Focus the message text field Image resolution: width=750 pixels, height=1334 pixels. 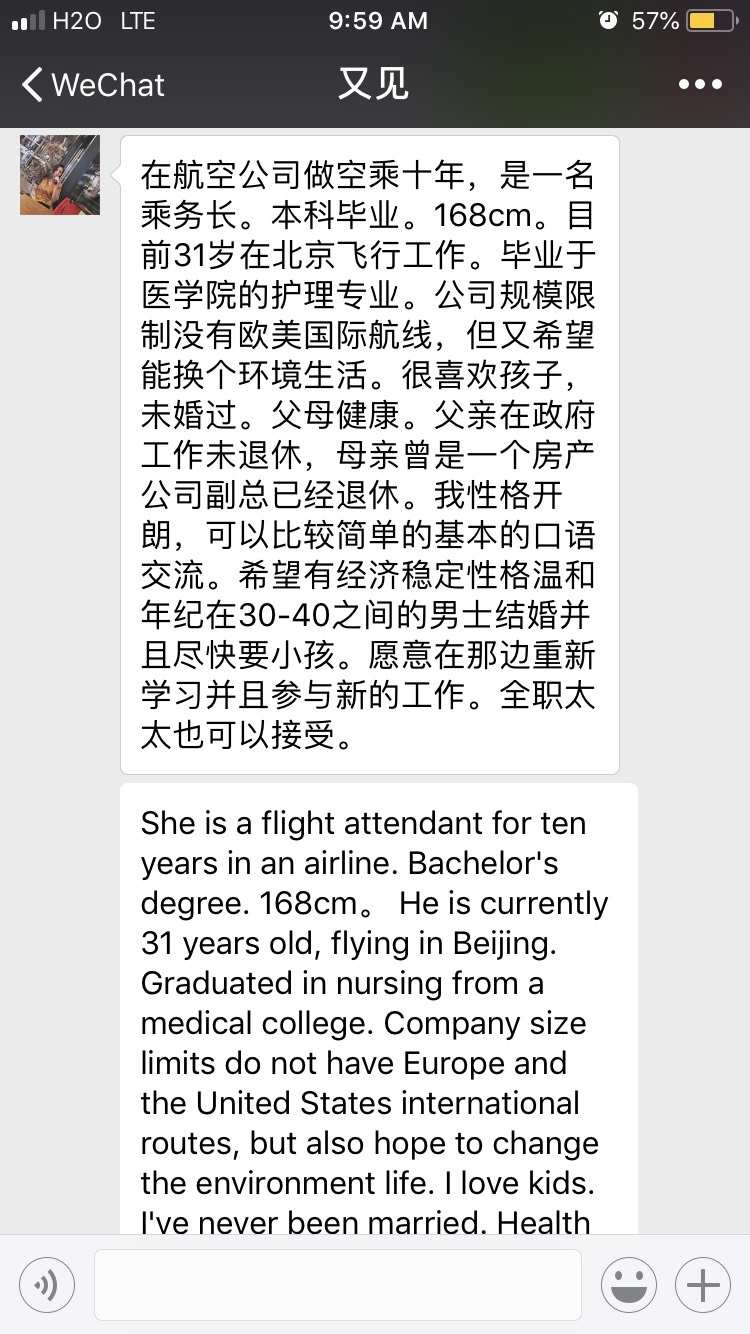(x=338, y=1284)
